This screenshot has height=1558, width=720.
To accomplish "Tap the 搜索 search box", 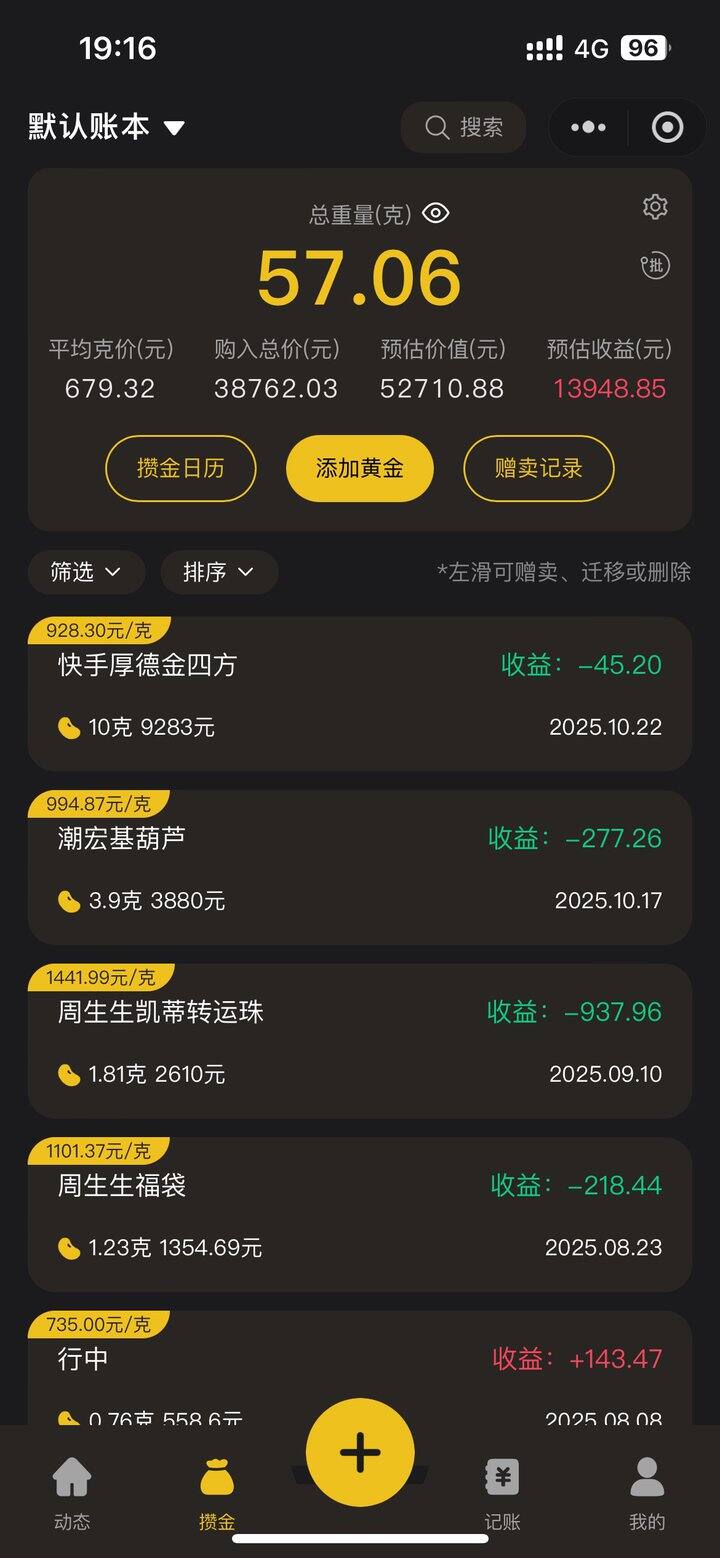I will pyautogui.click(x=463, y=127).
